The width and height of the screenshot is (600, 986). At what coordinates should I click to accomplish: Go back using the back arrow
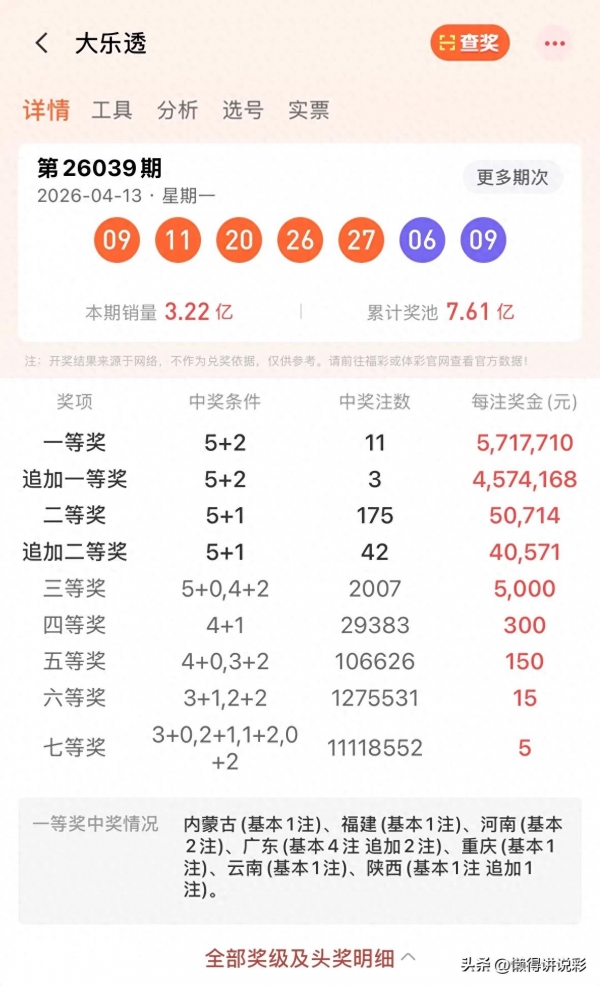[x=41, y=43]
